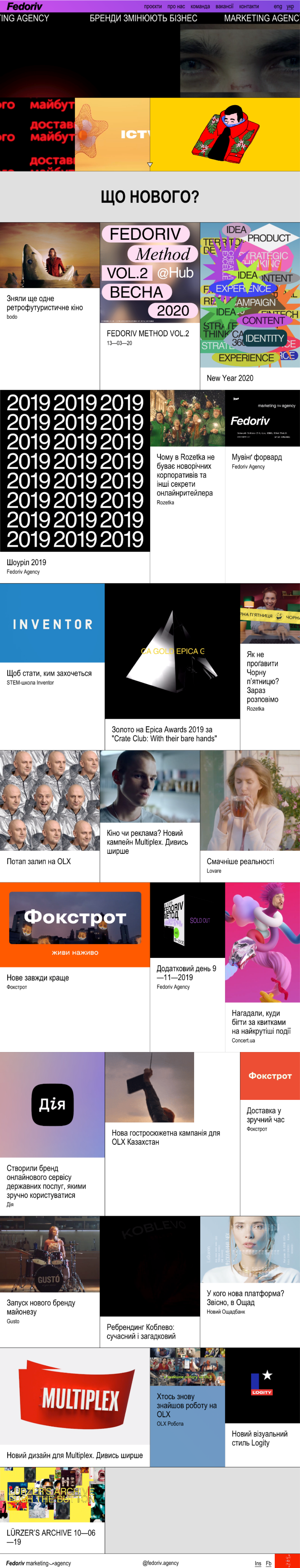Open the контакти page
Screen dimensions: 300x1568
click(x=248, y=6)
